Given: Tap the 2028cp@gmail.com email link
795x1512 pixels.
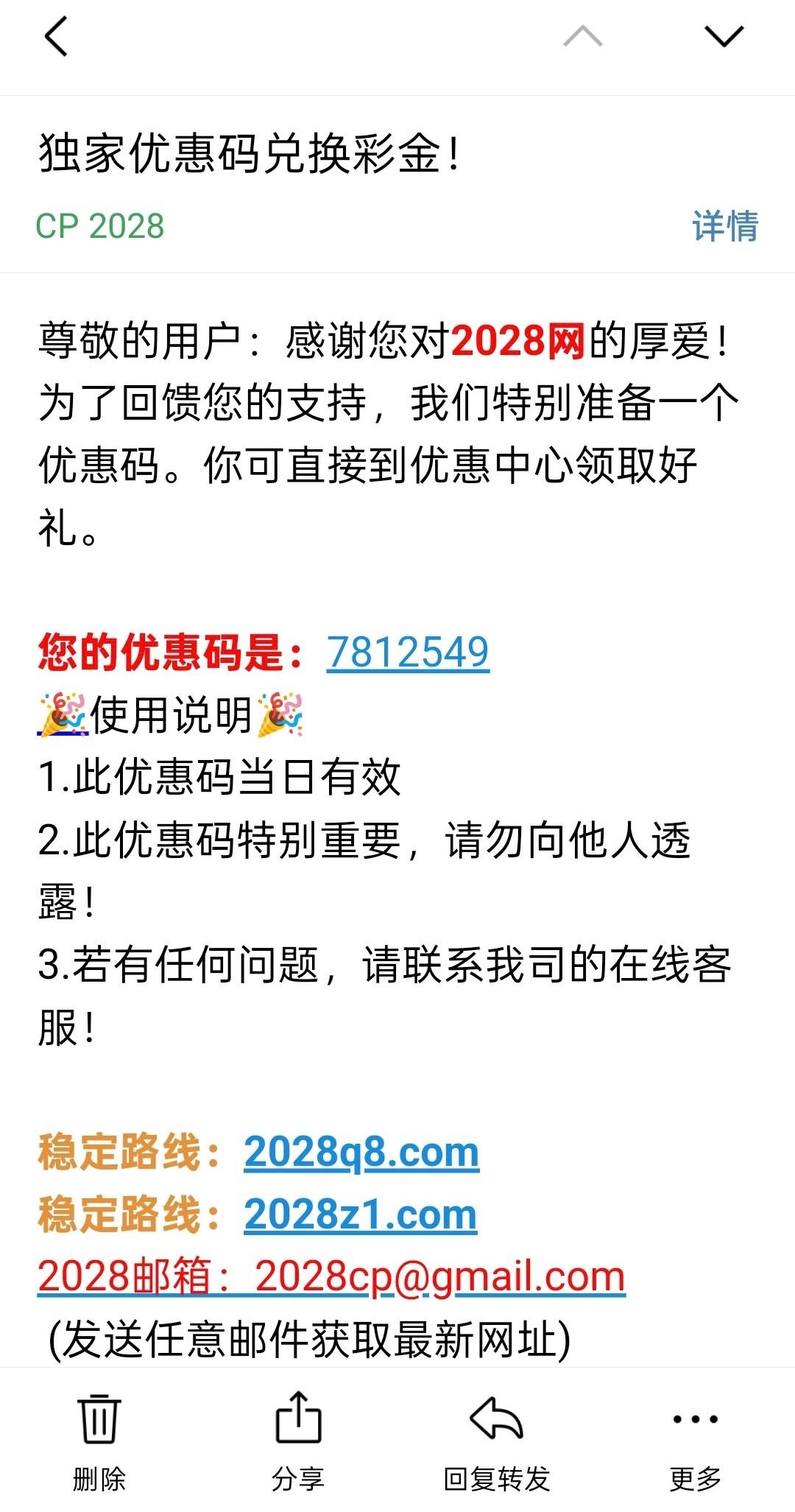Looking at the screenshot, I should pyautogui.click(x=439, y=1276).
